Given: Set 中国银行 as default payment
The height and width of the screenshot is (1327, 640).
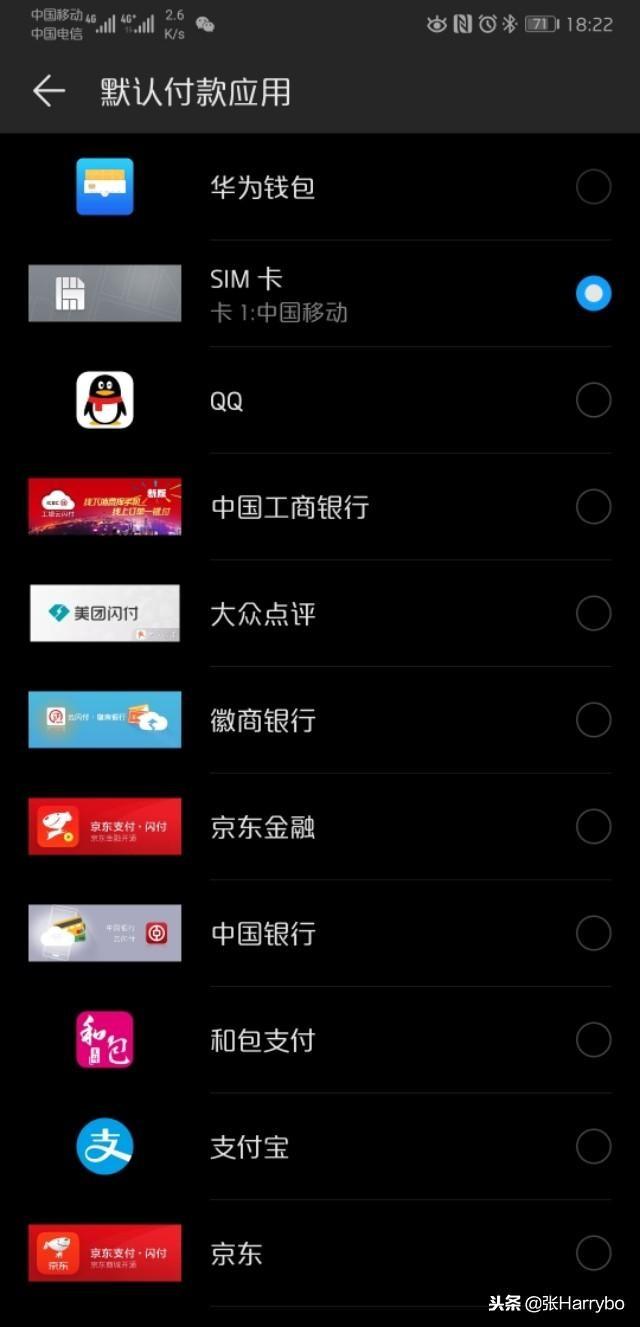Looking at the screenshot, I should click(x=593, y=933).
